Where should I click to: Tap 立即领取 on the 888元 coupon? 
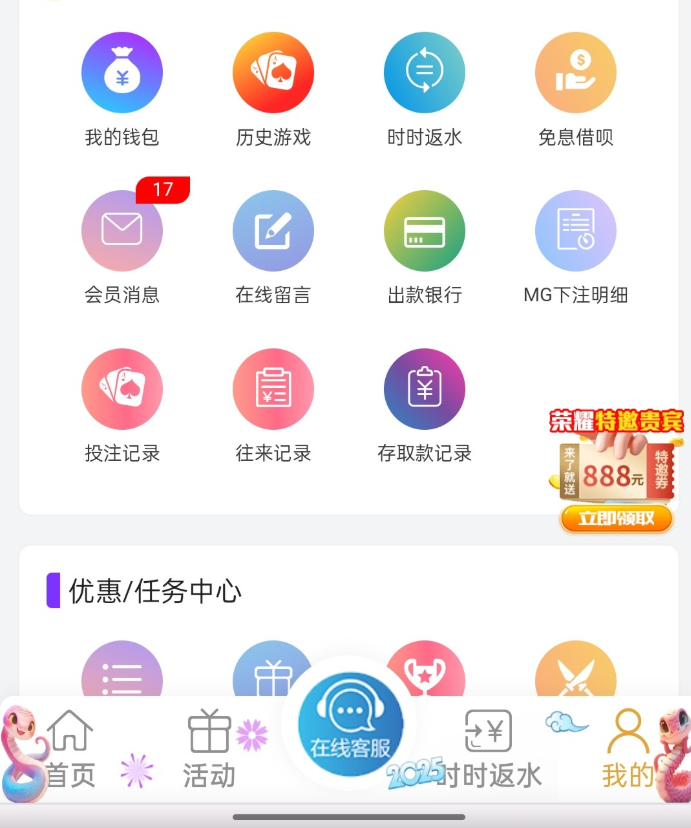click(616, 518)
